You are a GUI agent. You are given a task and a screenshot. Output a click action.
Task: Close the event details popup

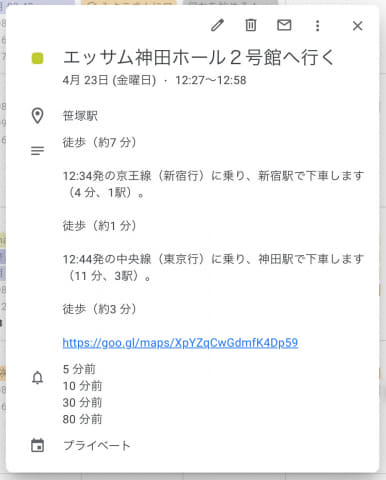coord(357,26)
